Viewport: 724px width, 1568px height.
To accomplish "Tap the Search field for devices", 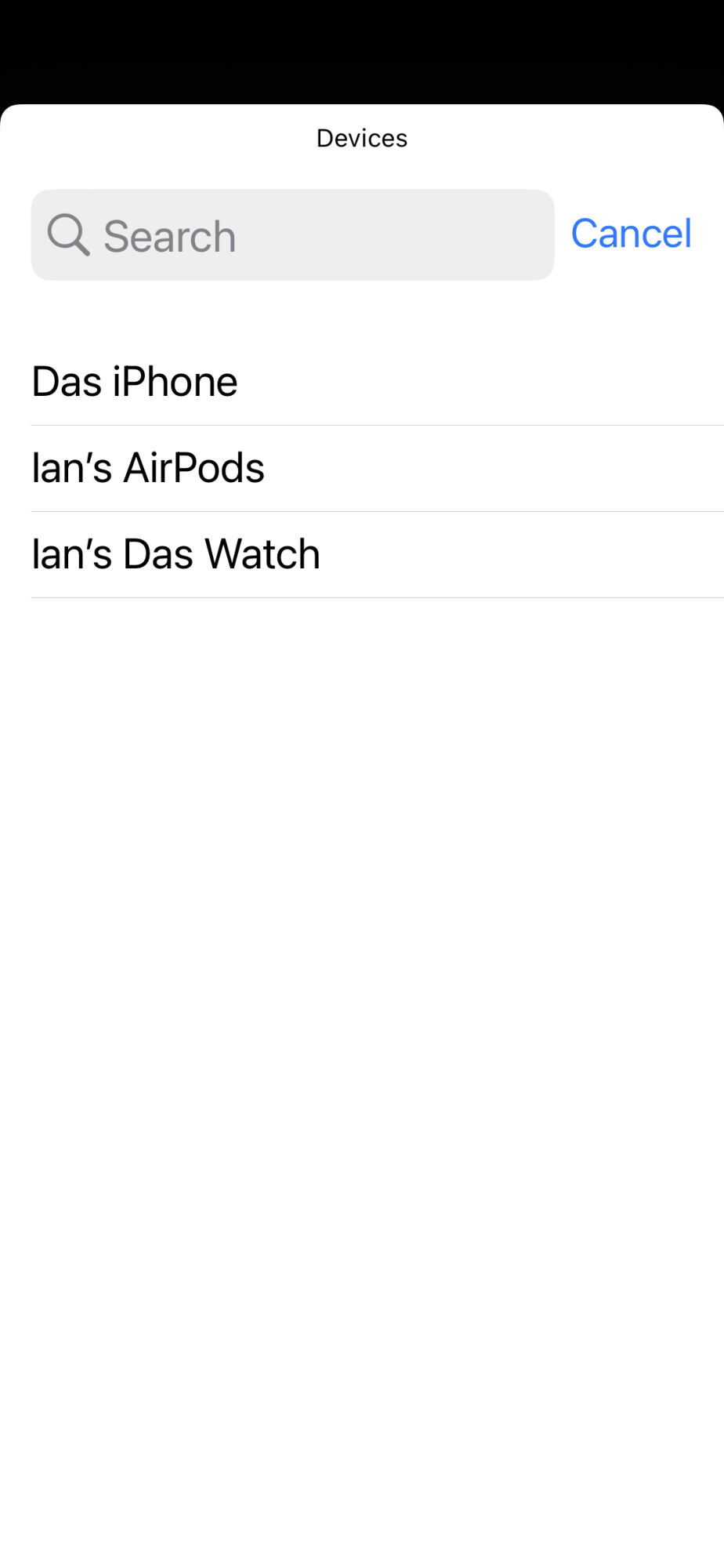I will (x=291, y=235).
